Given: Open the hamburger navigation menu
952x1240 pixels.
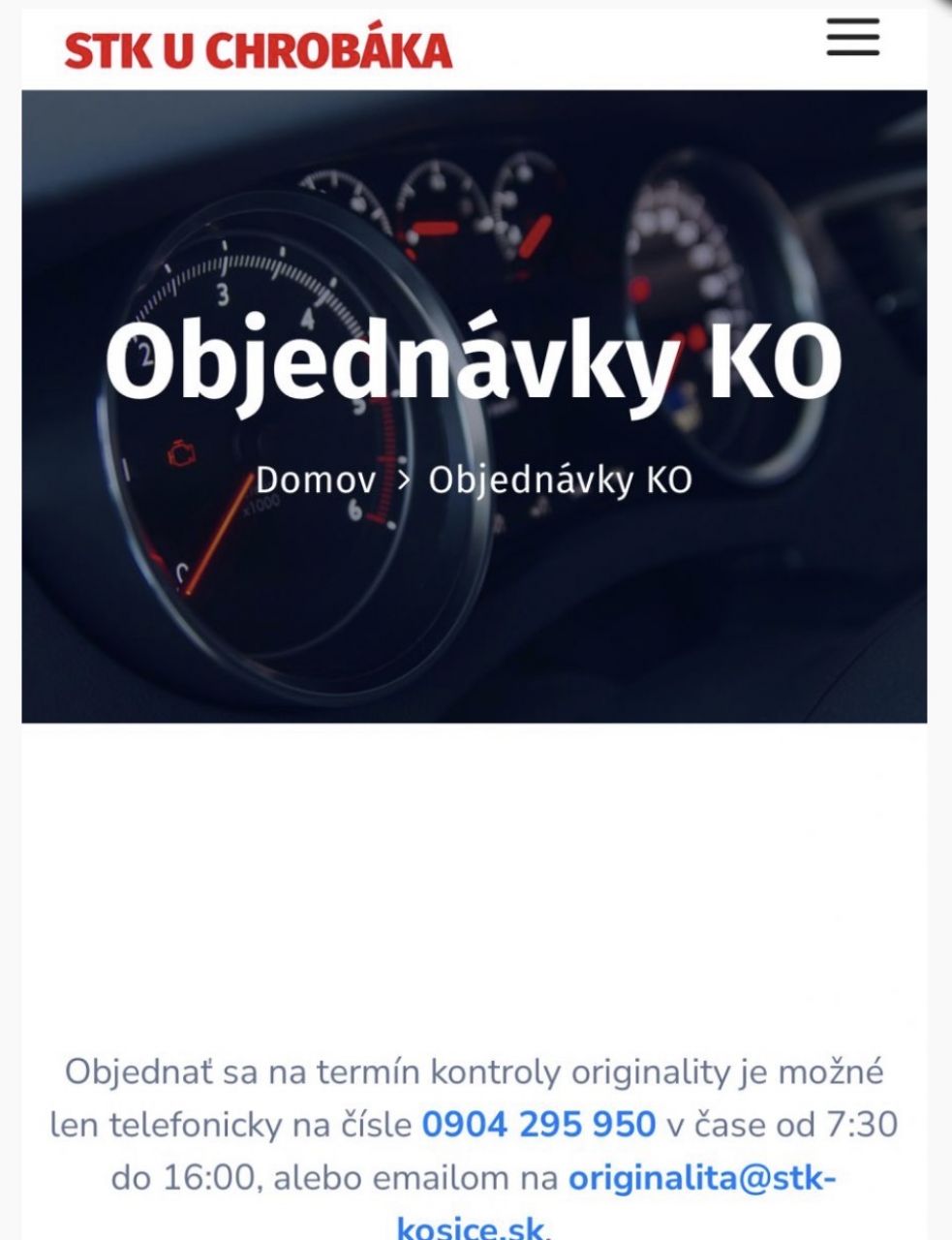Looking at the screenshot, I should (852, 37).
